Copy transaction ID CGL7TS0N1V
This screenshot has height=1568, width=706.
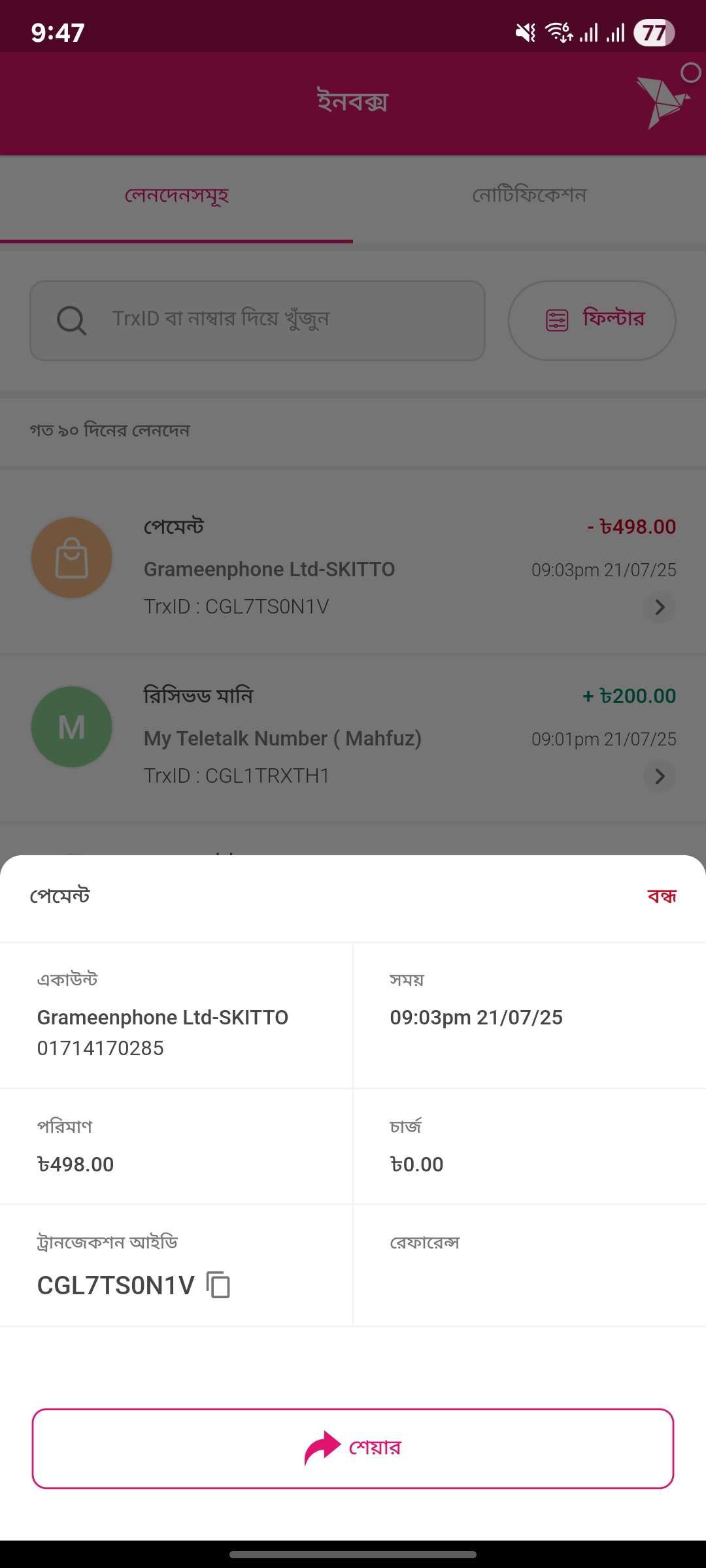pos(218,1285)
